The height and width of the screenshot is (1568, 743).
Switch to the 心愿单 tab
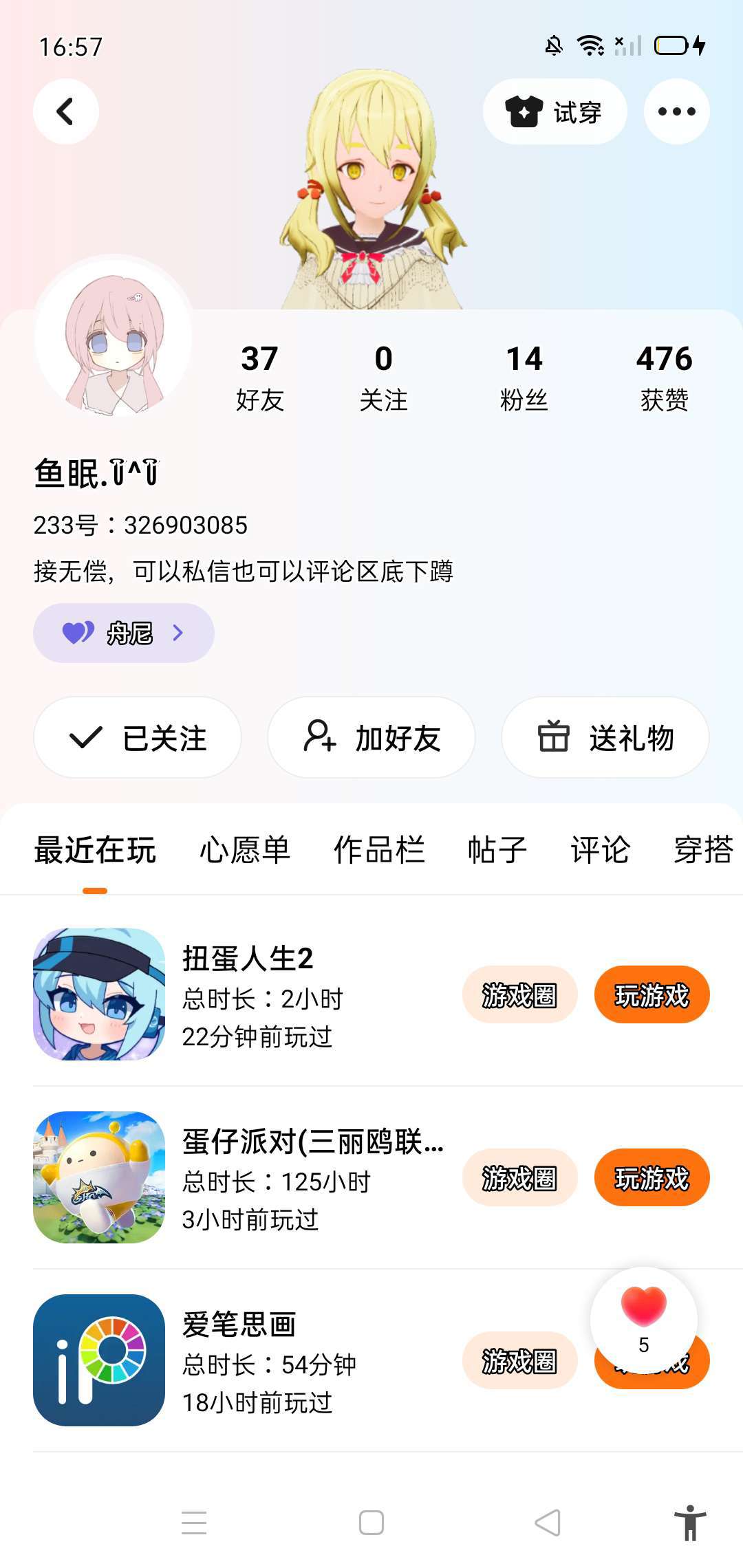tap(245, 850)
